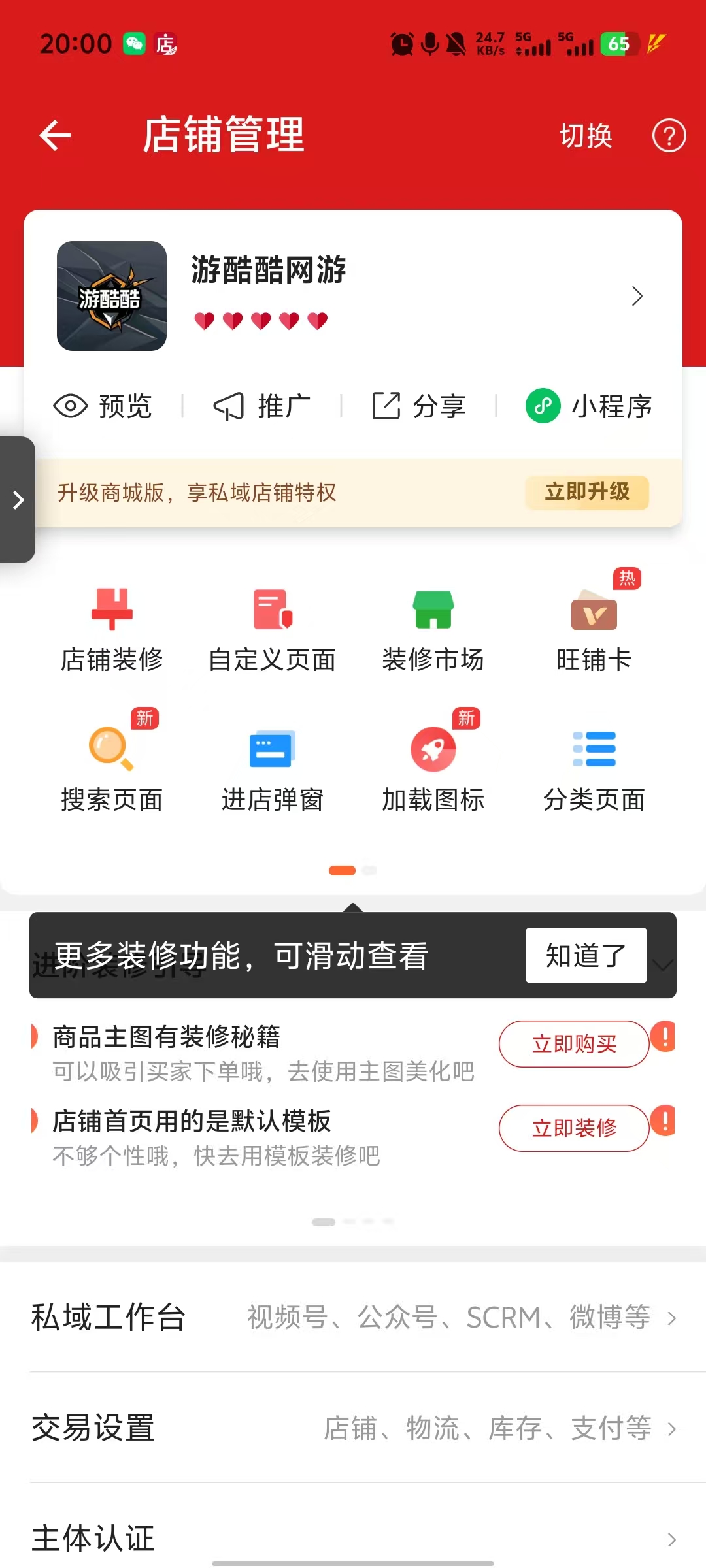The image size is (706, 1568).
Task: Tap 立即升级 to upgrade to mall version
Action: (x=586, y=492)
